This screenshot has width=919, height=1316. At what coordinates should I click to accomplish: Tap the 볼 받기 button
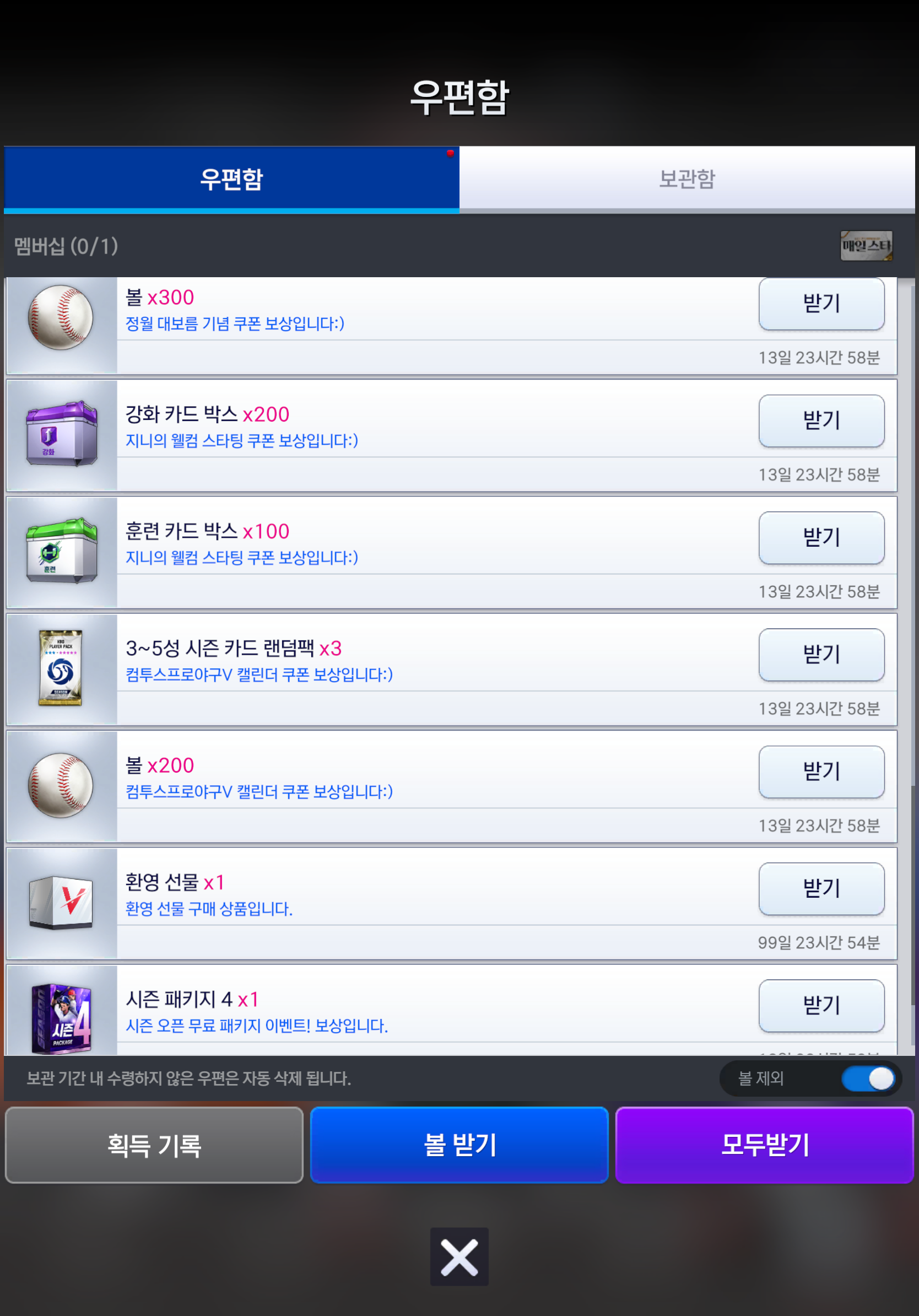459,1145
